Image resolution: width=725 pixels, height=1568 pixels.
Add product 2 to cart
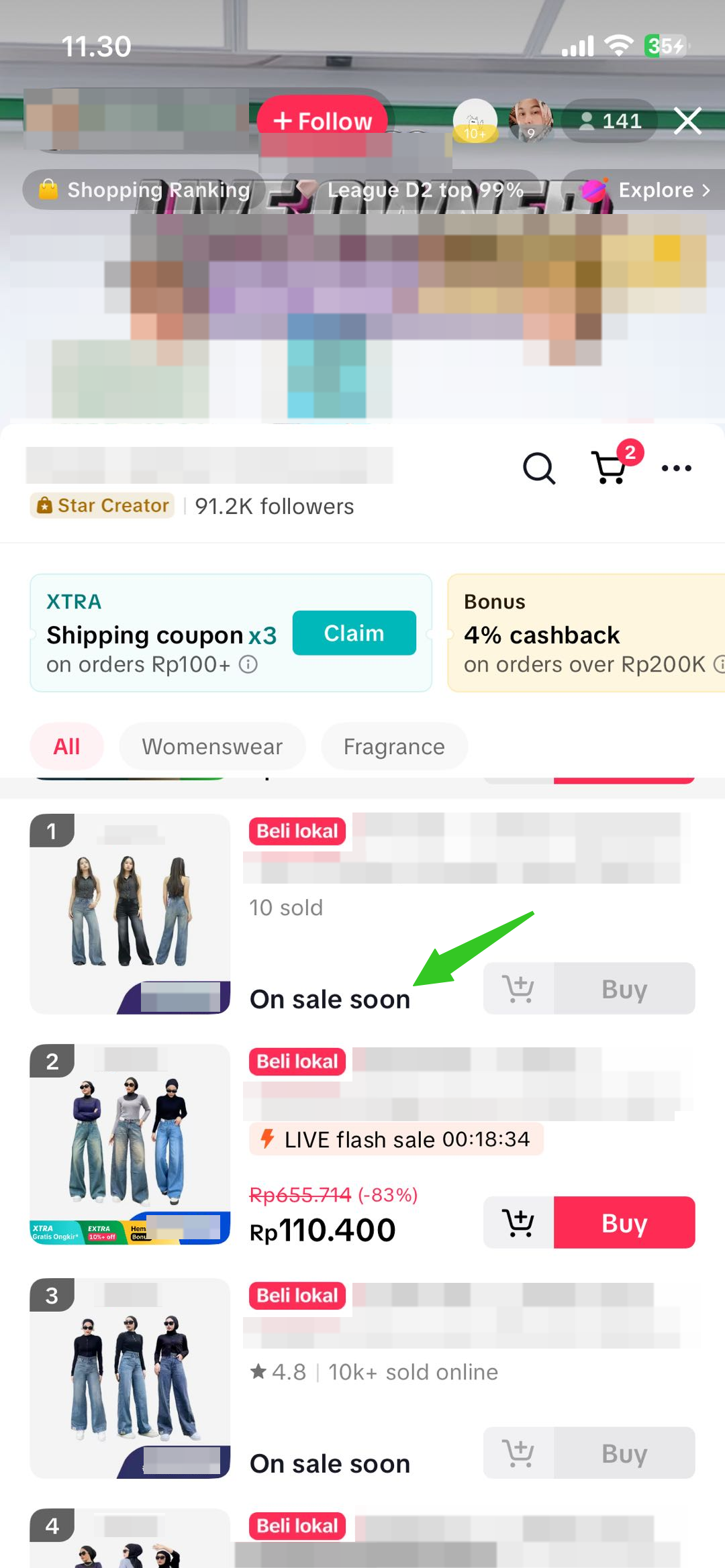point(518,1222)
